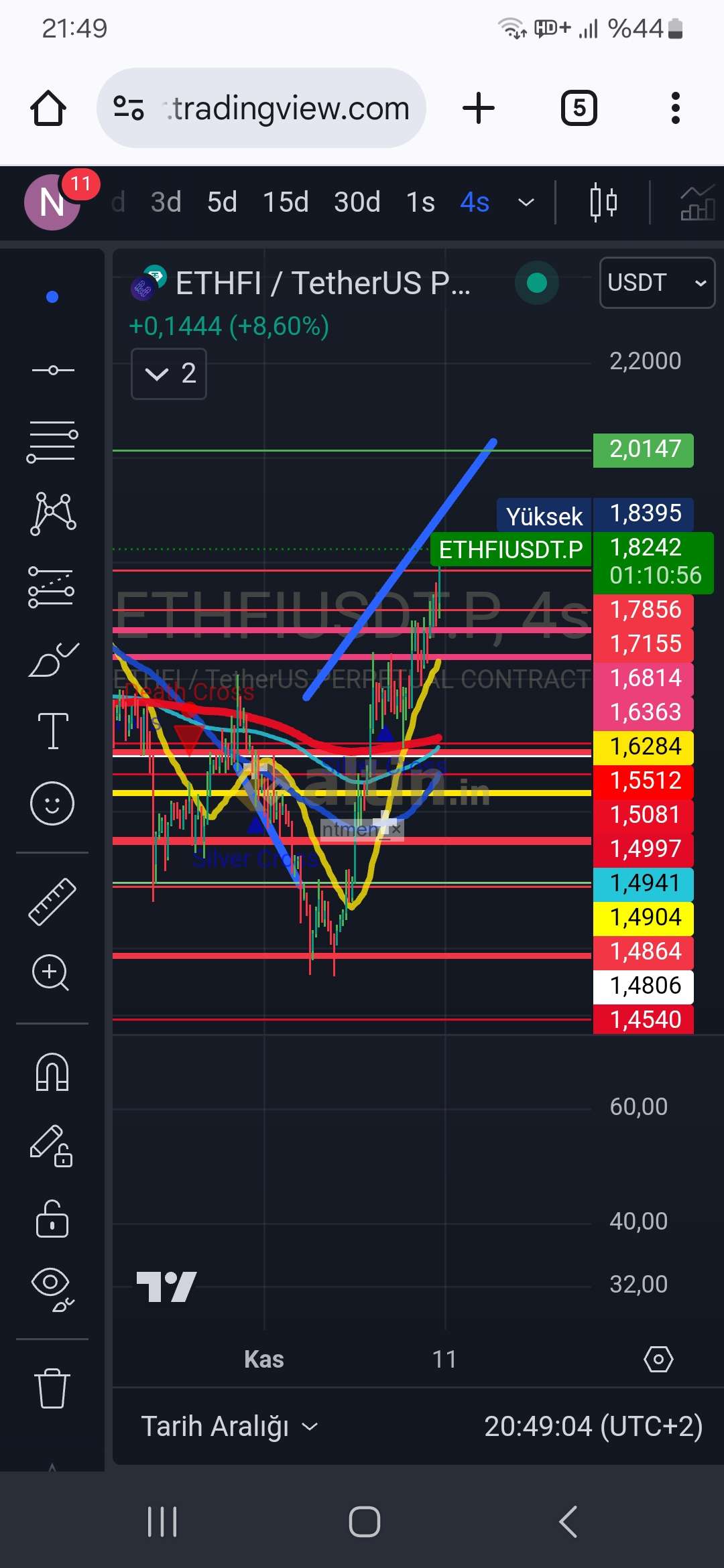The image size is (724, 1568).
Task: Select the ruler measure tool
Action: click(x=52, y=902)
